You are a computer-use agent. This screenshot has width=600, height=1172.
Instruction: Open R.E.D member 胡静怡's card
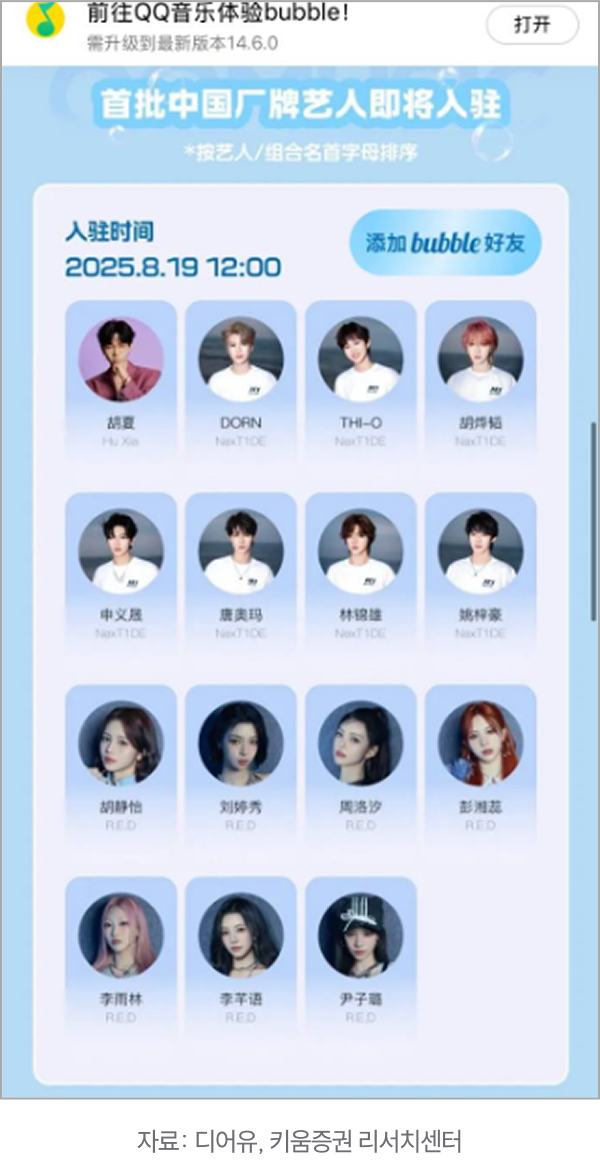click(121, 759)
